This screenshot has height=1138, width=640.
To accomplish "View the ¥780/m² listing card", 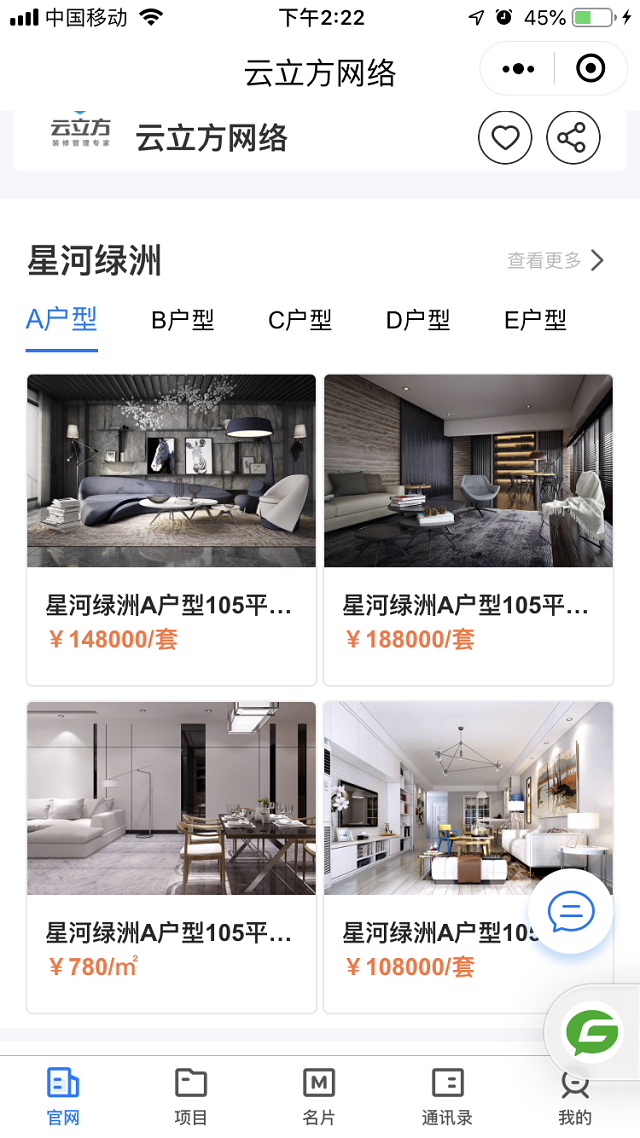I will 171,856.
